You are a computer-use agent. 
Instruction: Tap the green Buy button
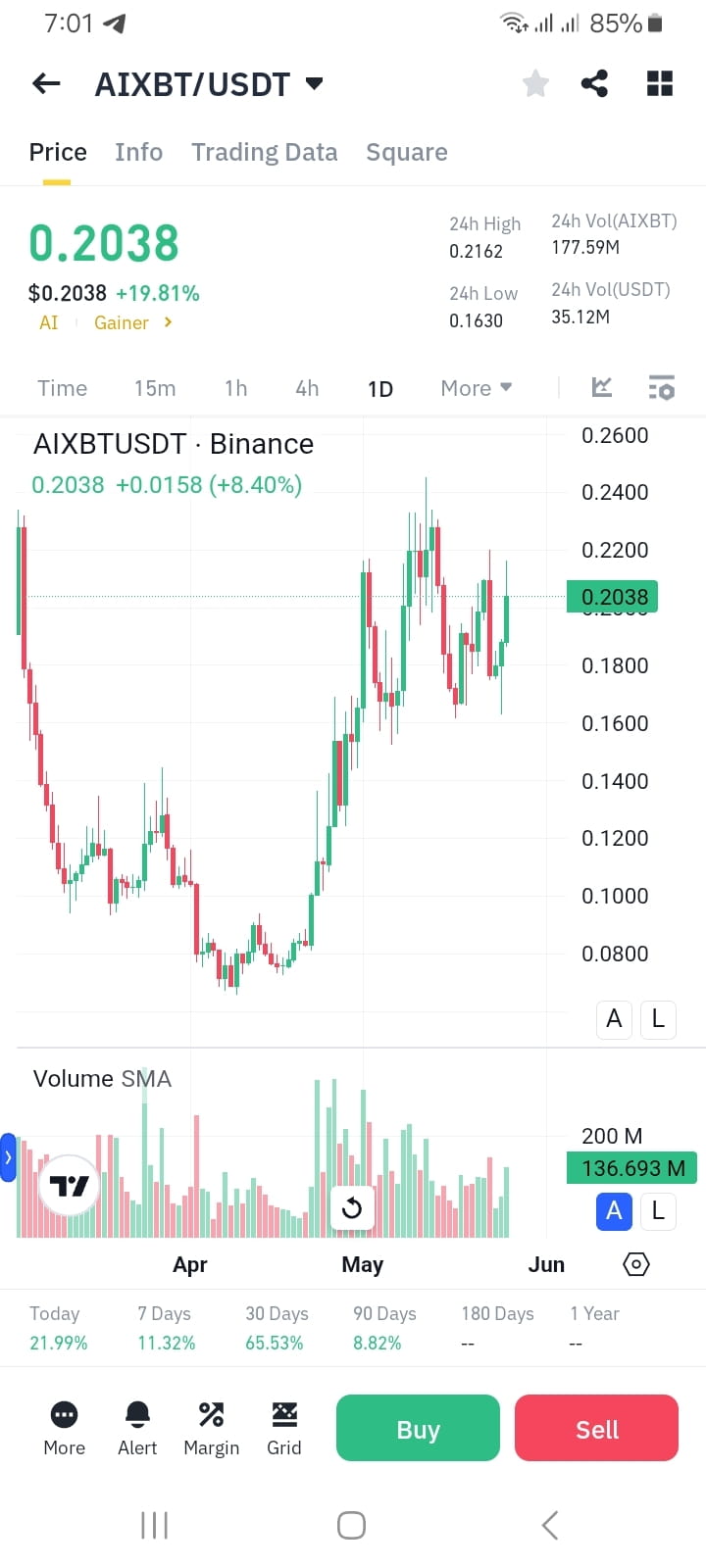point(418,1428)
